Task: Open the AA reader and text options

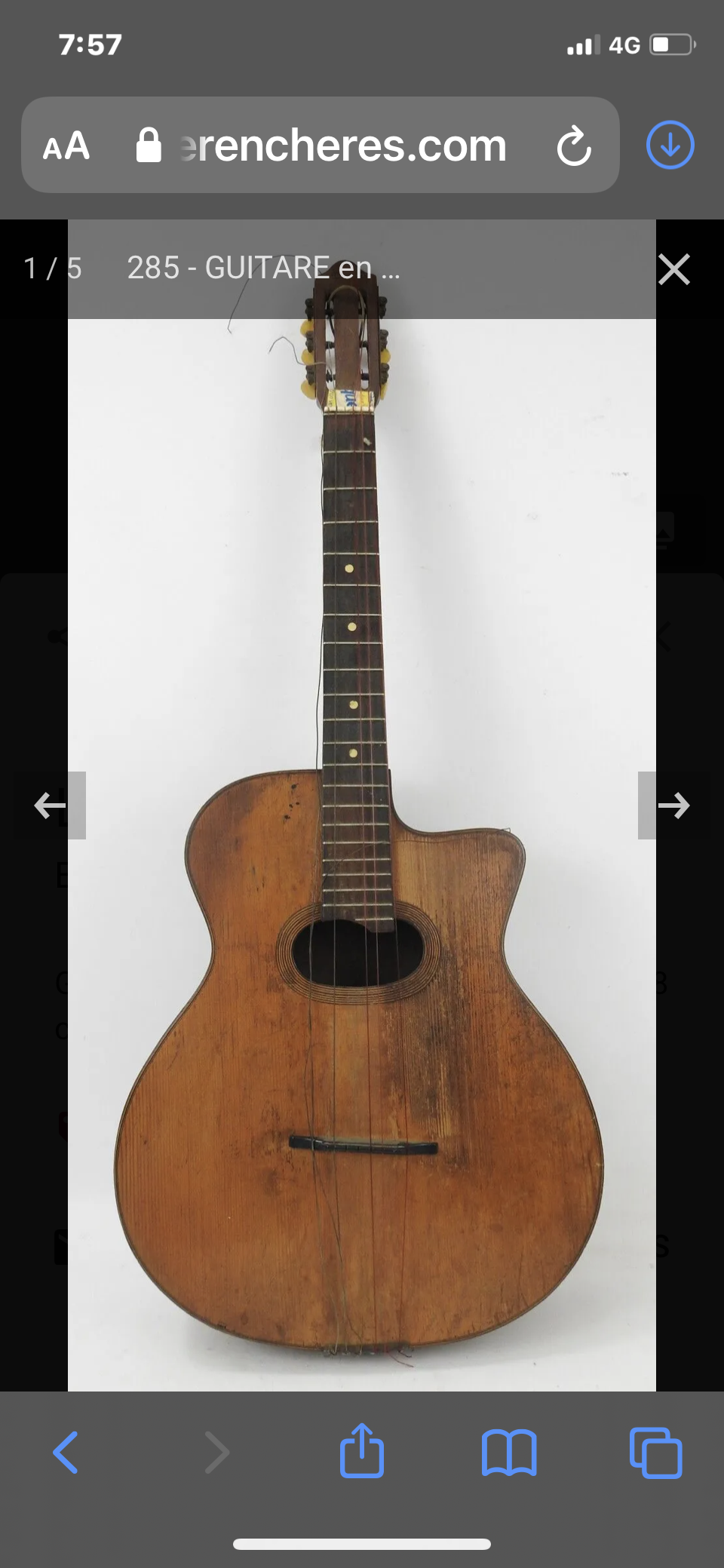Action: [x=66, y=146]
